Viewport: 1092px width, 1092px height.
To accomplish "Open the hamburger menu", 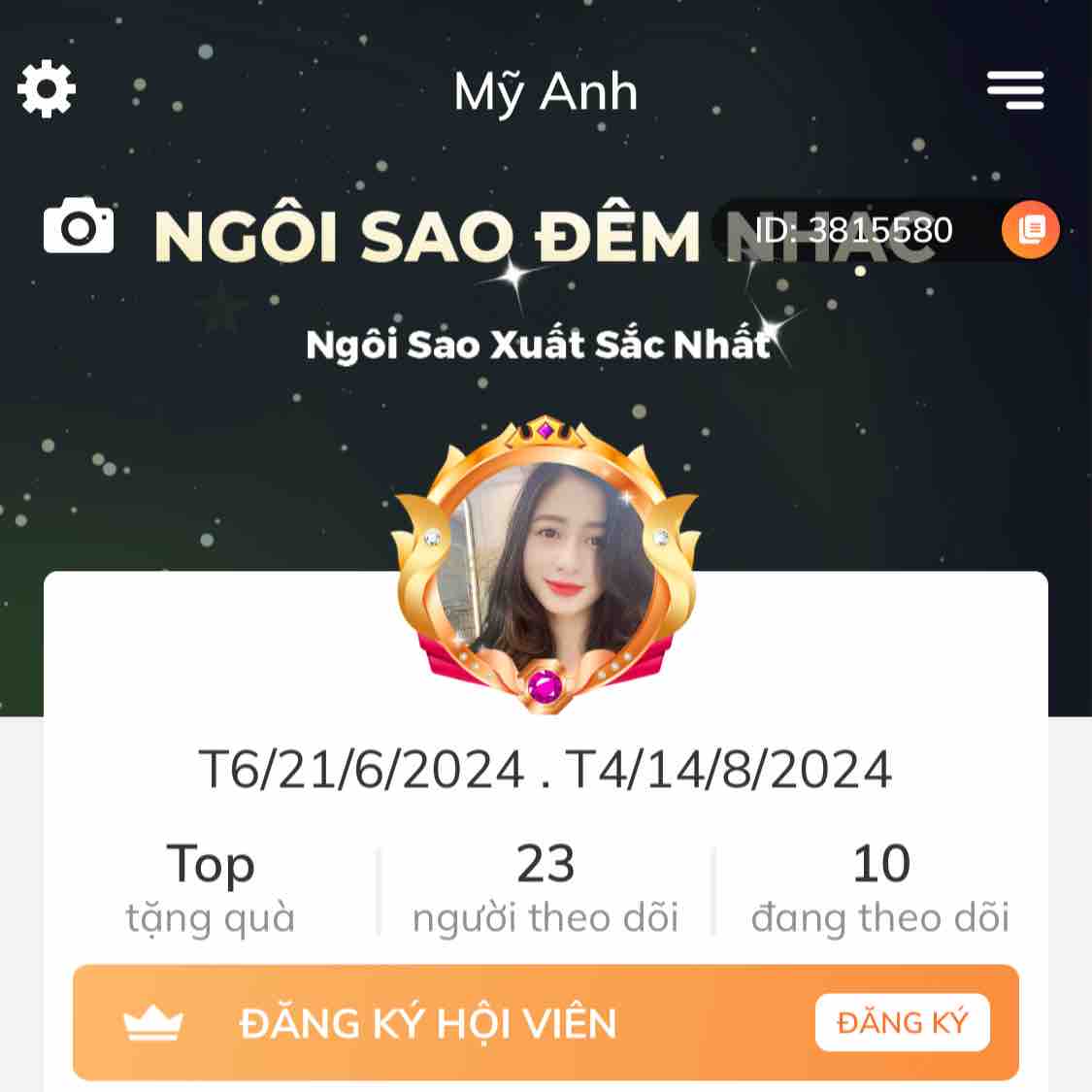I will (1015, 90).
